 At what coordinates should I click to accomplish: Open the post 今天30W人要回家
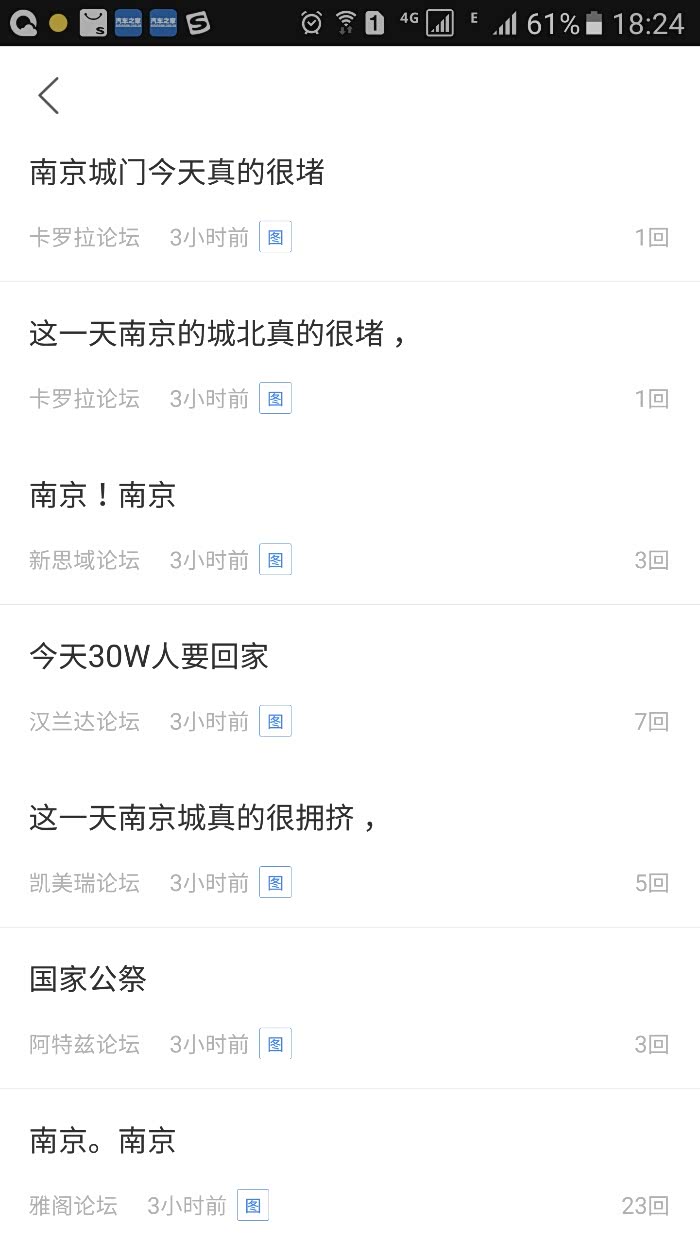click(x=149, y=657)
